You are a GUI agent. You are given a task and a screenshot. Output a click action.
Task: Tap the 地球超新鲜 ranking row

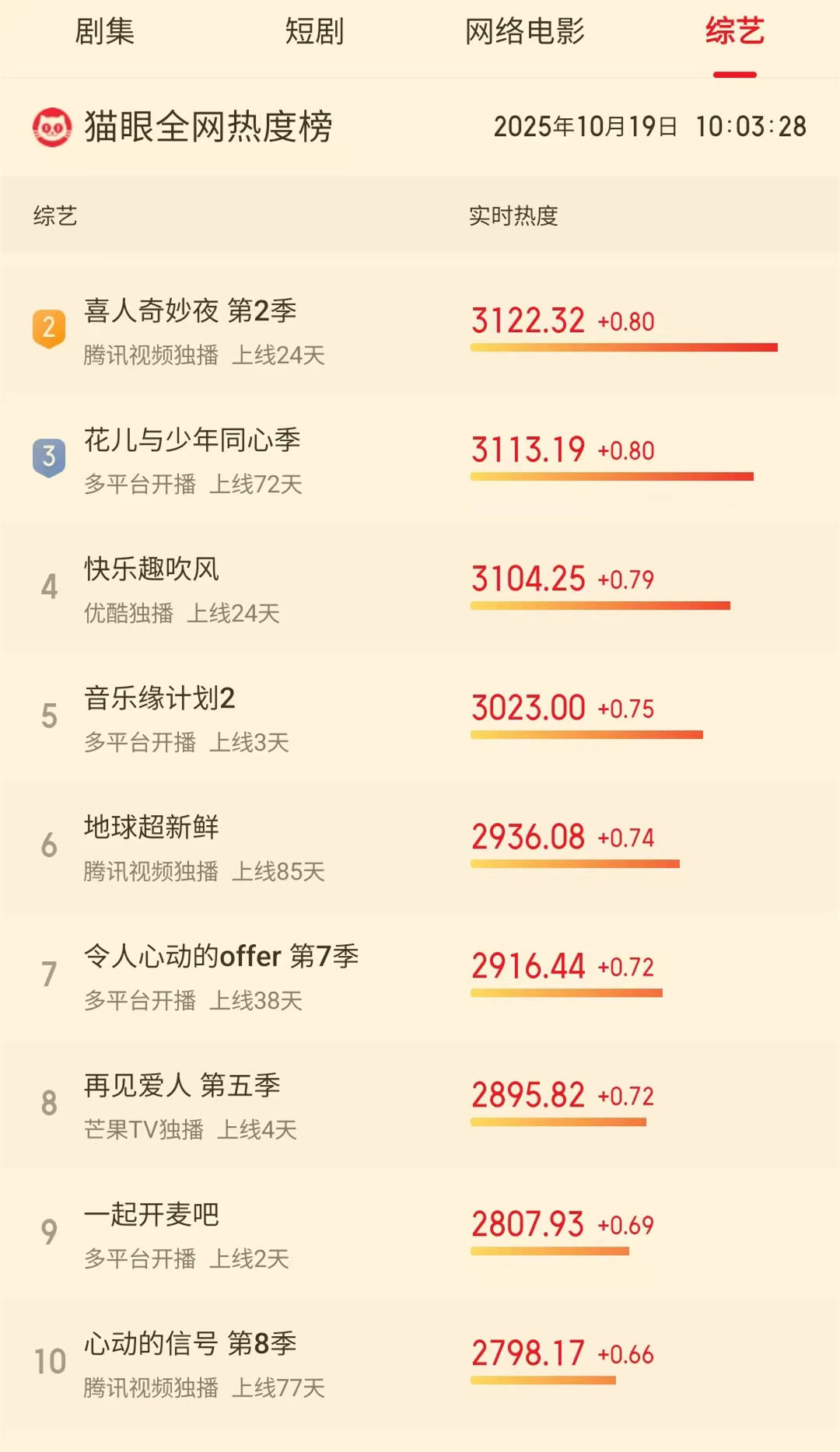[x=152, y=828]
